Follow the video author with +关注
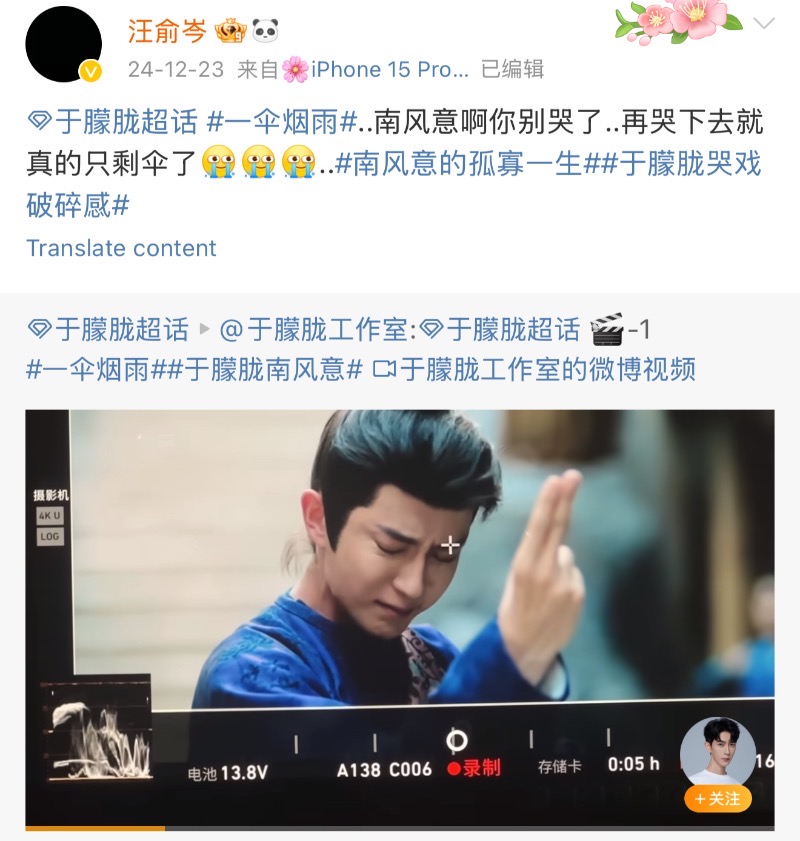Image resolution: width=800 pixels, height=841 pixels. (718, 799)
